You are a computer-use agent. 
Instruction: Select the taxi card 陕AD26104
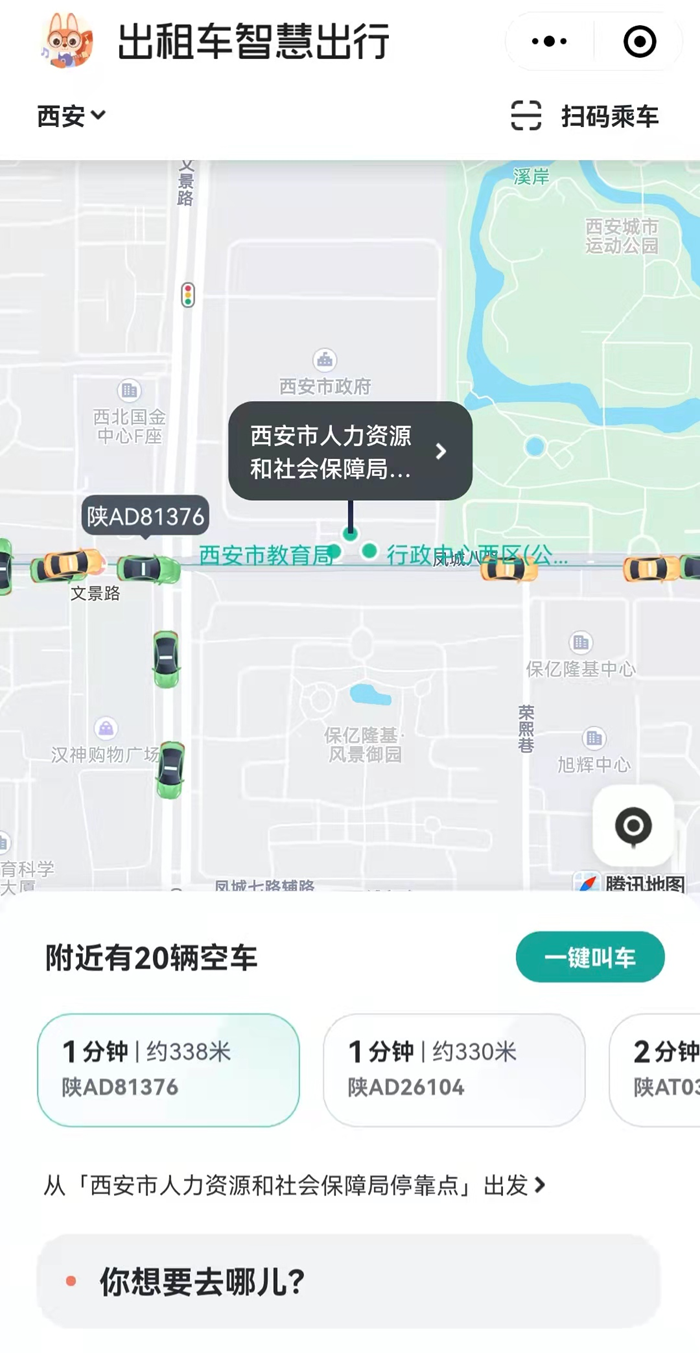click(x=453, y=1069)
